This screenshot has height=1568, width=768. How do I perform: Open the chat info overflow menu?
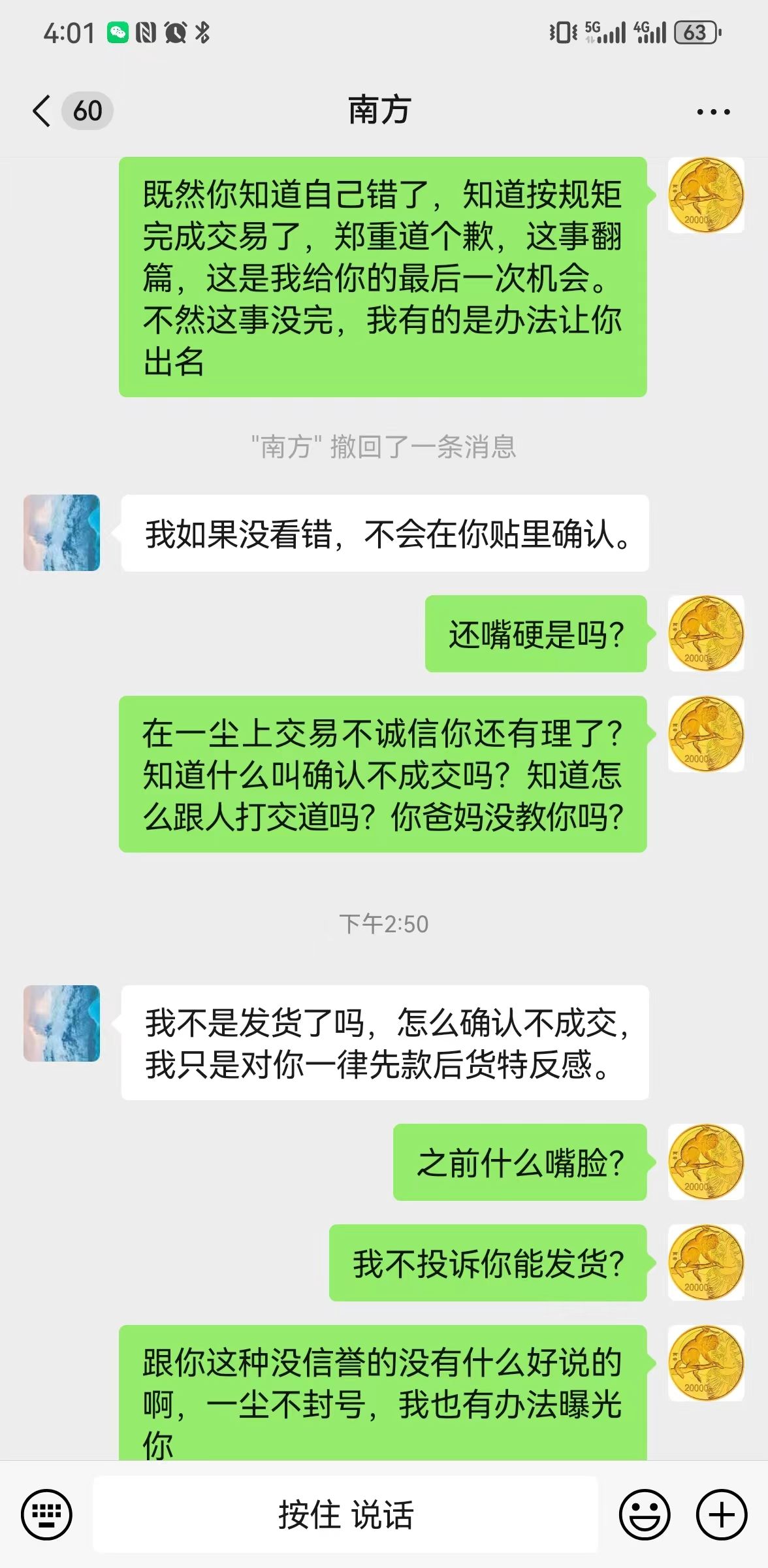pyautogui.click(x=713, y=112)
